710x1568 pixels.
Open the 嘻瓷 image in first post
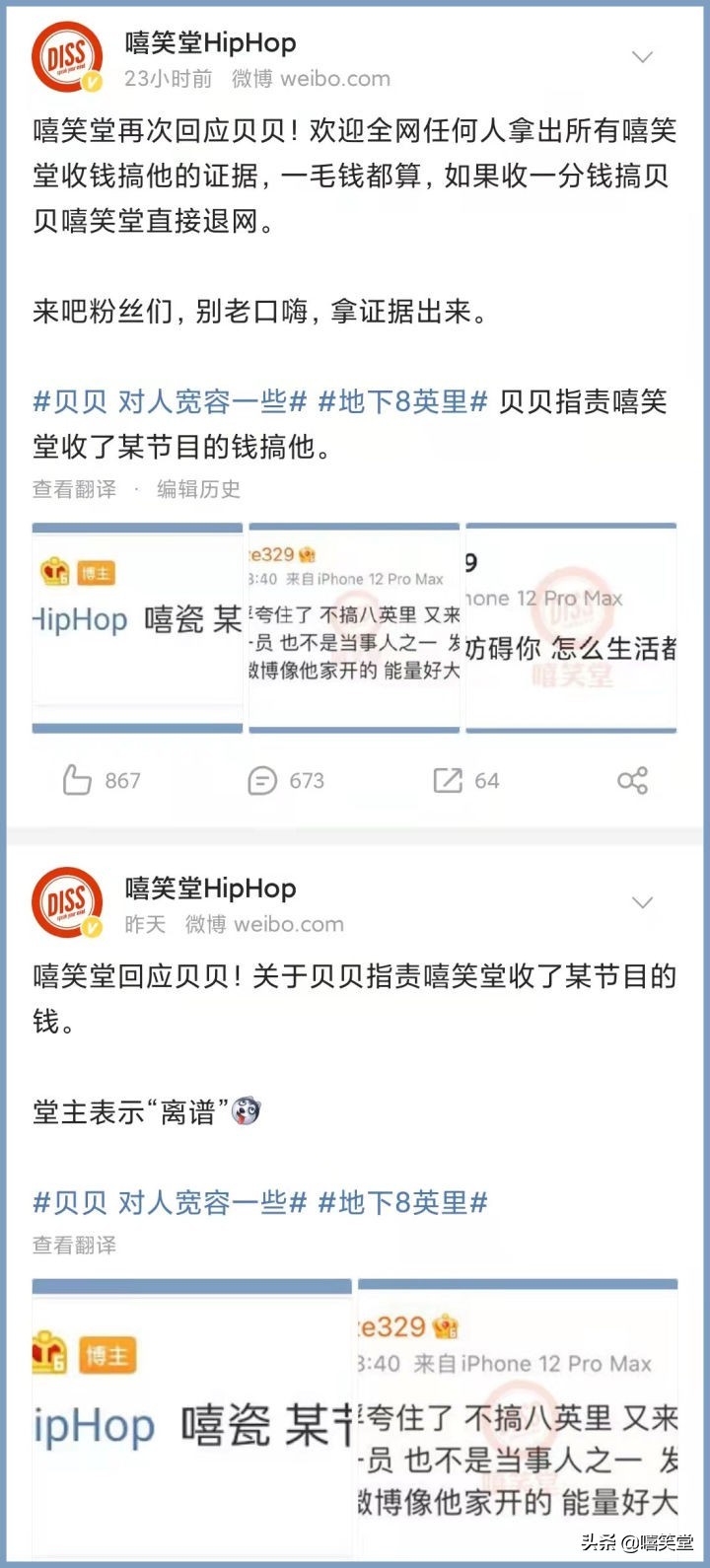[x=137, y=628]
